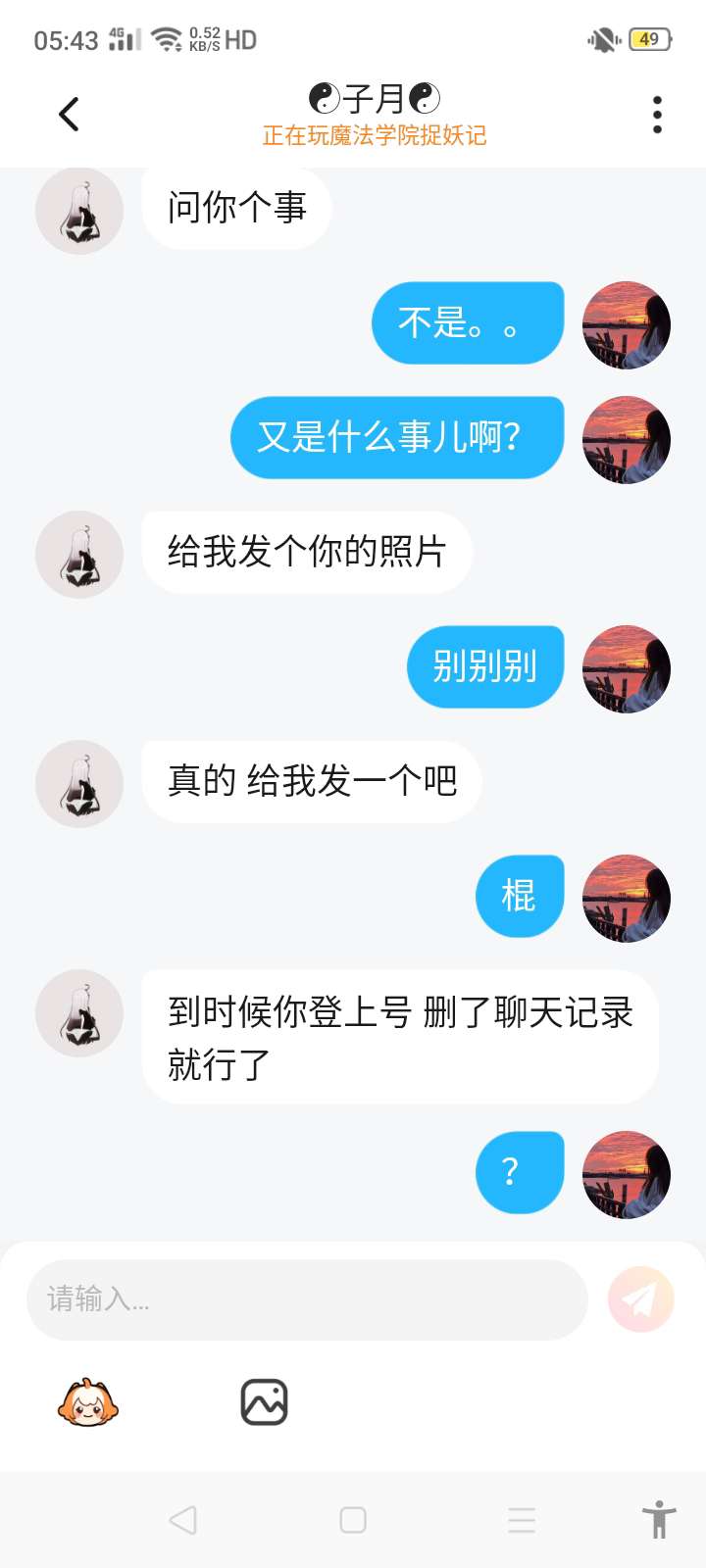Image resolution: width=706 pixels, height=1568 pixels.
Task: Go to the system home screen
Action: click(x=353, y=1520)
